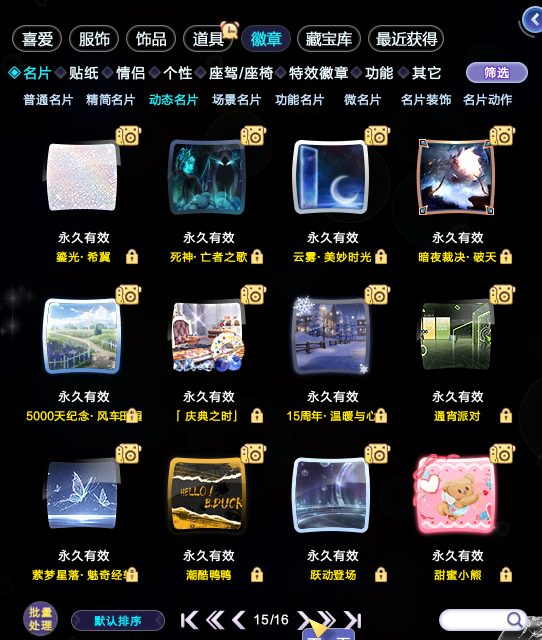
Task: Switch to 场景名片 sub-tab
Action: (x=236, y=100)
